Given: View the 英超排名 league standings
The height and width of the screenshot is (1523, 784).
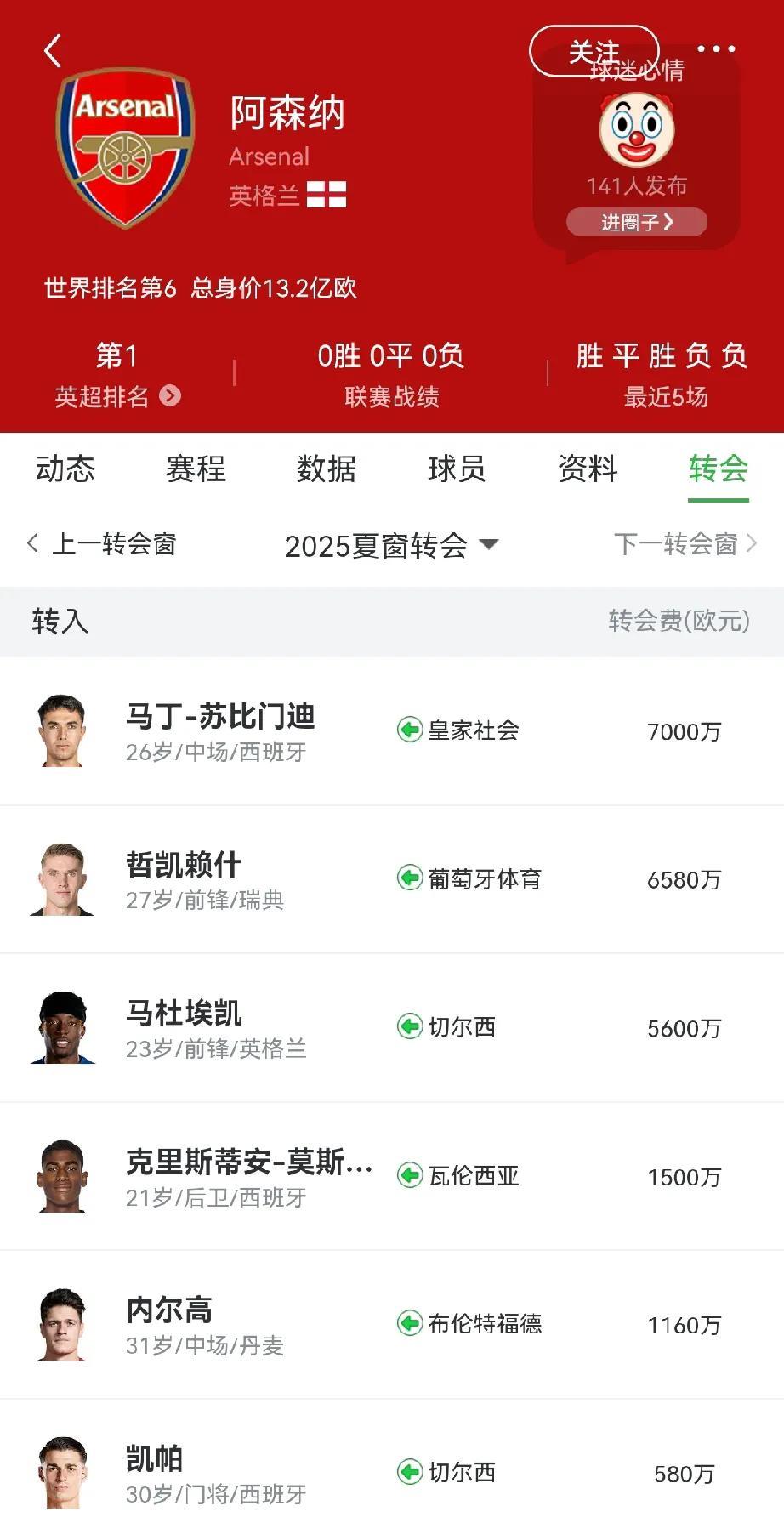Looking at the screenshot, I should pos(117,396).
